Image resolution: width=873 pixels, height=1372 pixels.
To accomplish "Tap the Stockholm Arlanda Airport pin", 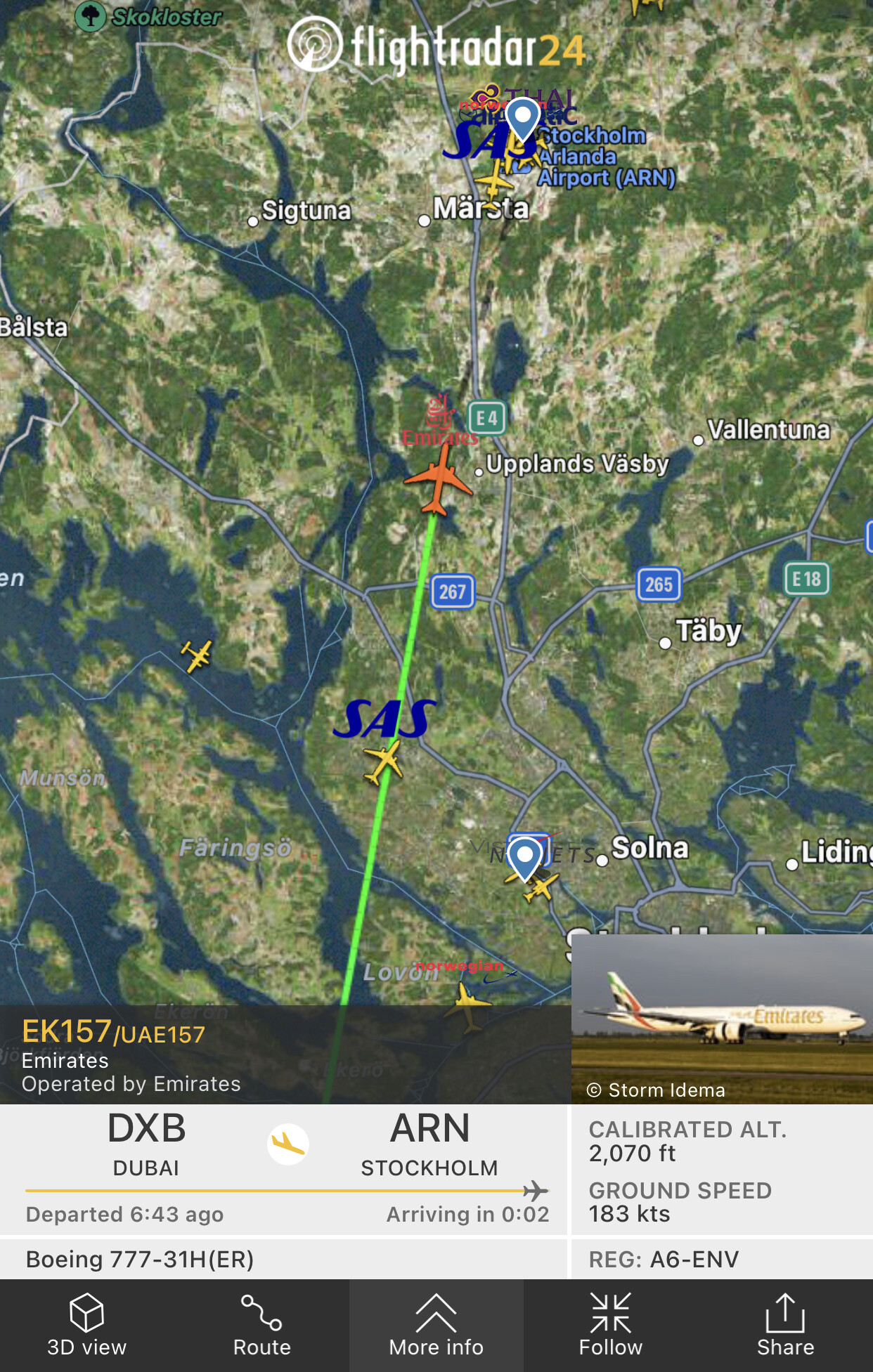I will click(x=522, y=118).
